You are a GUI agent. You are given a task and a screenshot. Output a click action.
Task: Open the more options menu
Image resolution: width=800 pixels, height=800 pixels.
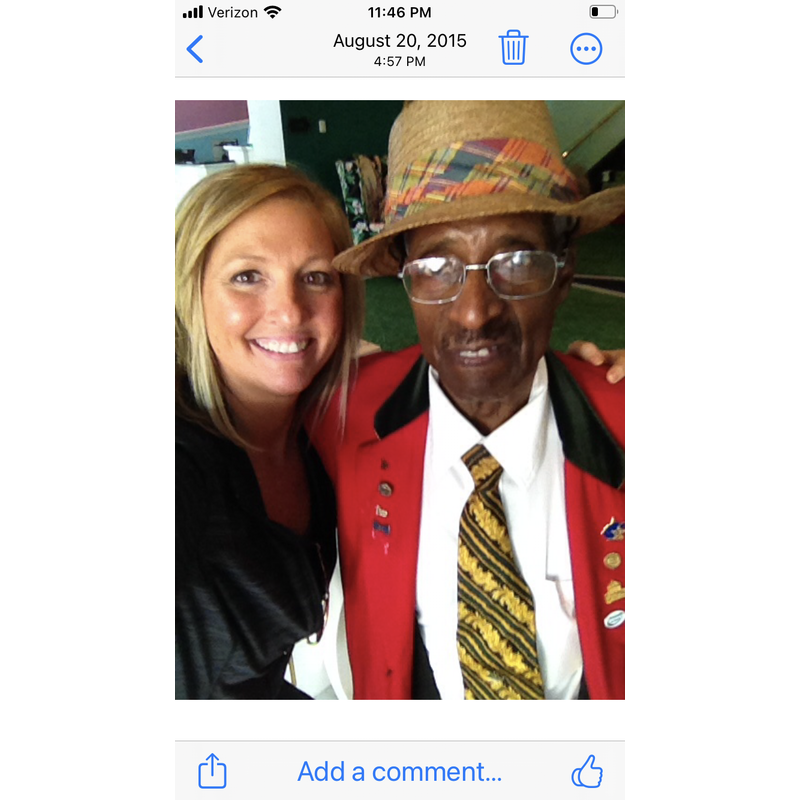point(586,49)
